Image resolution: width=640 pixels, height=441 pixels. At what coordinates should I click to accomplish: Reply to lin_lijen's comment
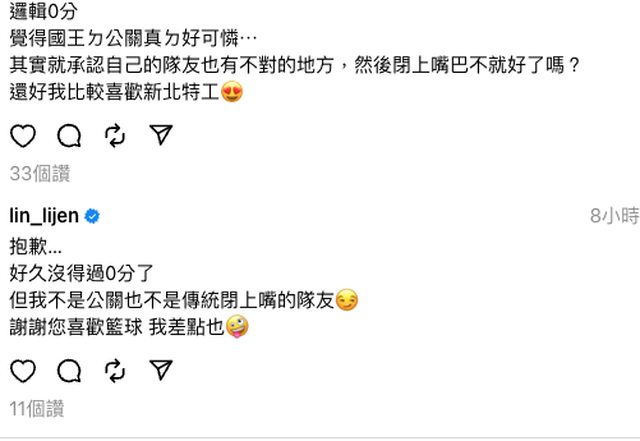[x=69, y=371]
